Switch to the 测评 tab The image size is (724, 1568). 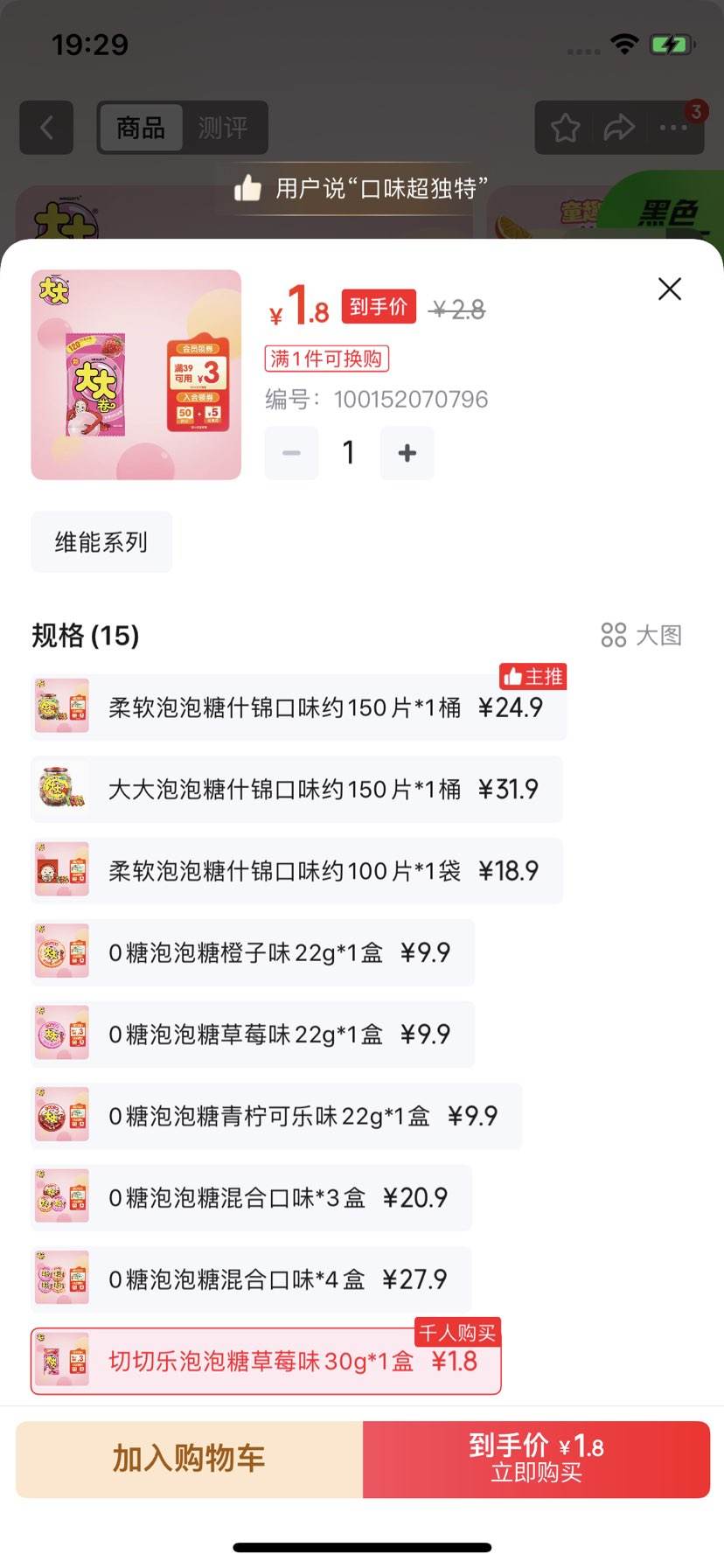coord(225,128)
